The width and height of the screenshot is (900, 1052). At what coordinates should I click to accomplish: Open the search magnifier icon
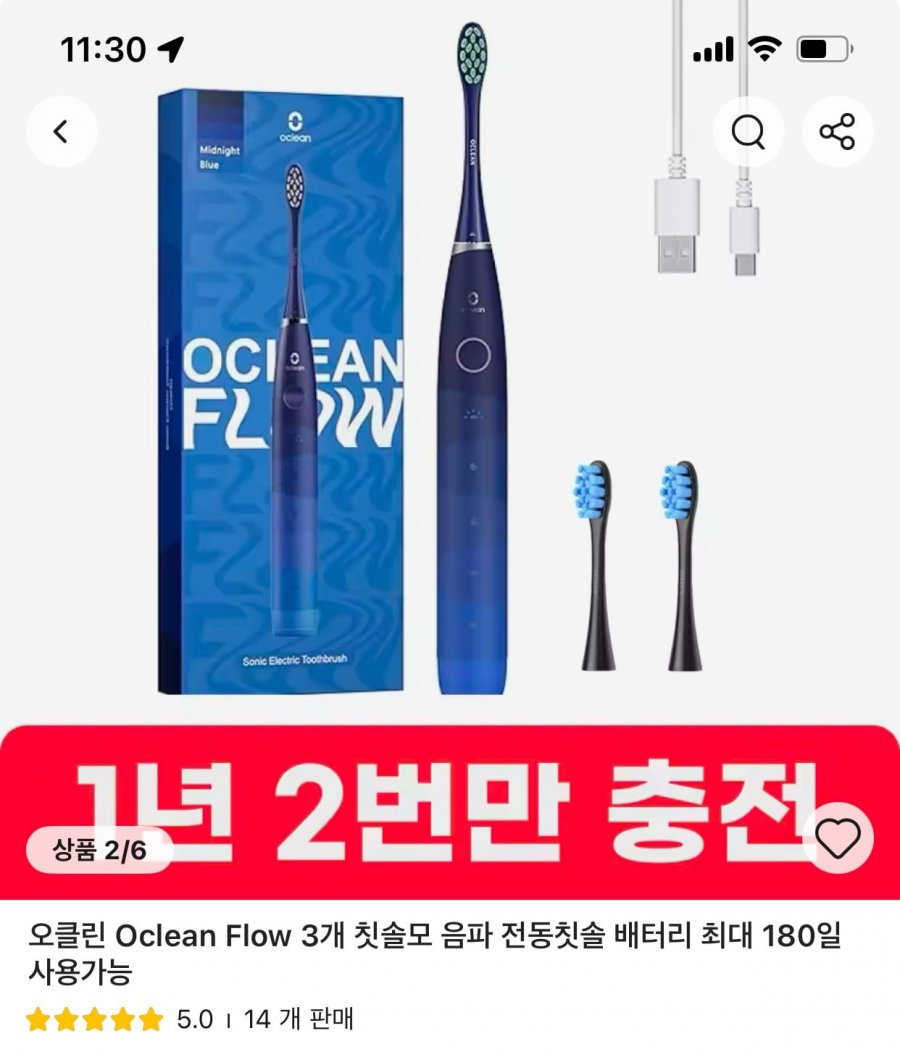(748, 131)
